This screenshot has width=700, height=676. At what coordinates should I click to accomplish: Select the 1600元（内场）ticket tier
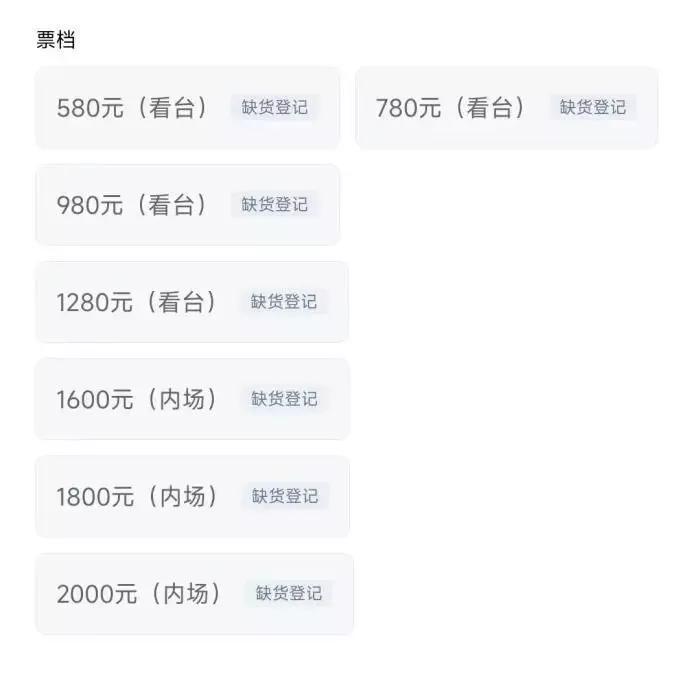click(x=191, y=399)
